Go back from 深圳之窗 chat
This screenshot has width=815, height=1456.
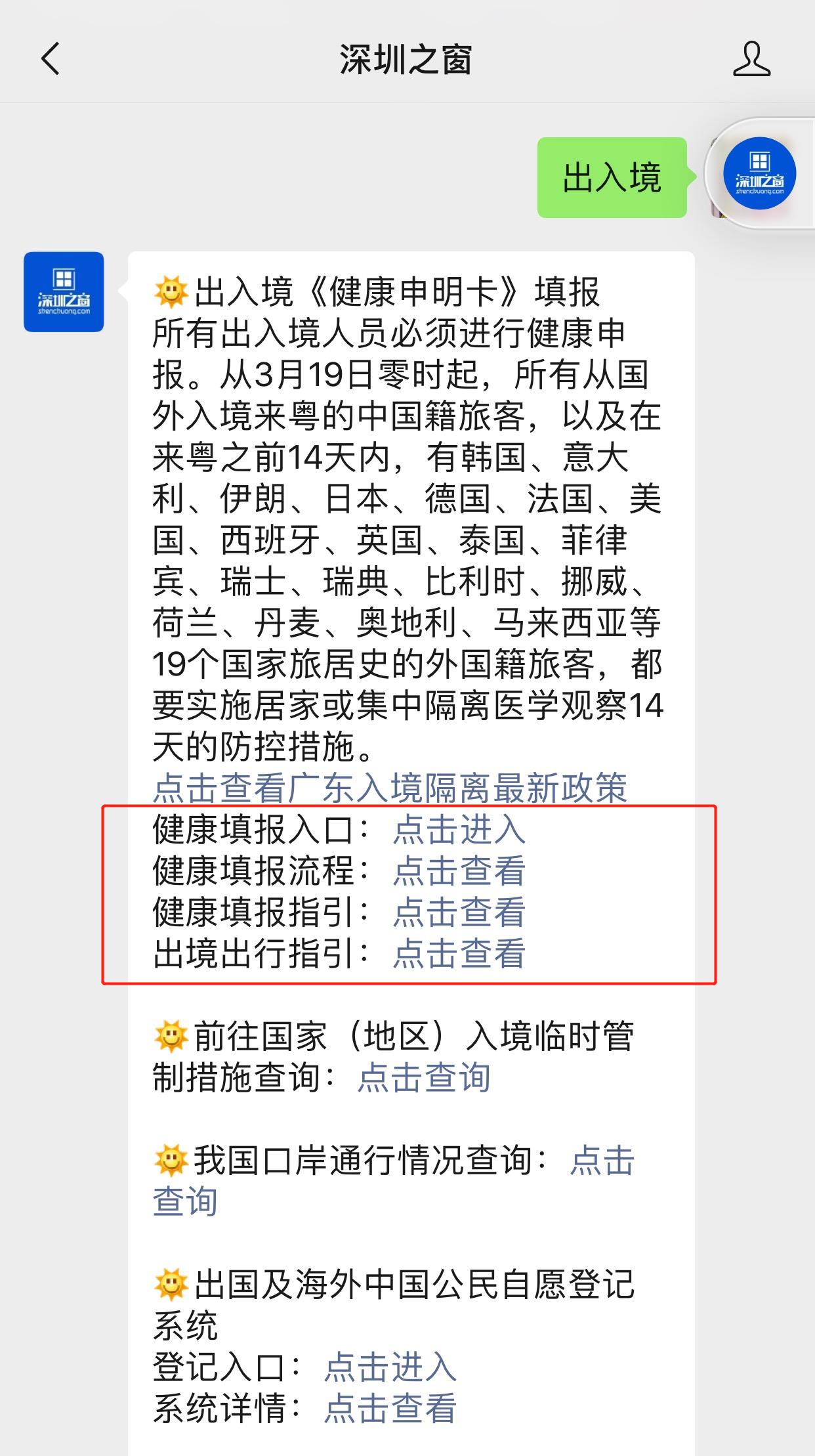click(51, 59)
